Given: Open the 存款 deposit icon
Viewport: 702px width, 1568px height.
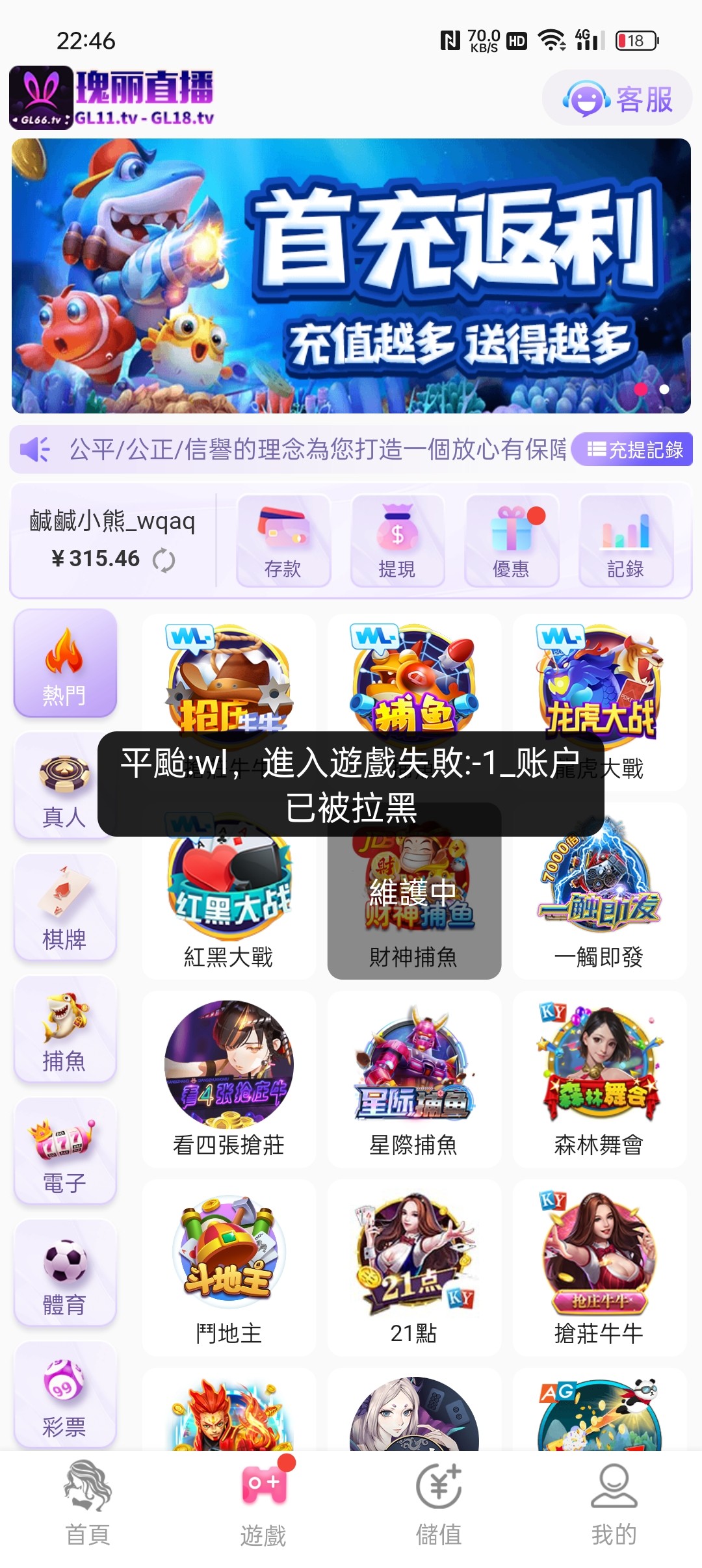Looking at the screenshot, I should [284, 540].
